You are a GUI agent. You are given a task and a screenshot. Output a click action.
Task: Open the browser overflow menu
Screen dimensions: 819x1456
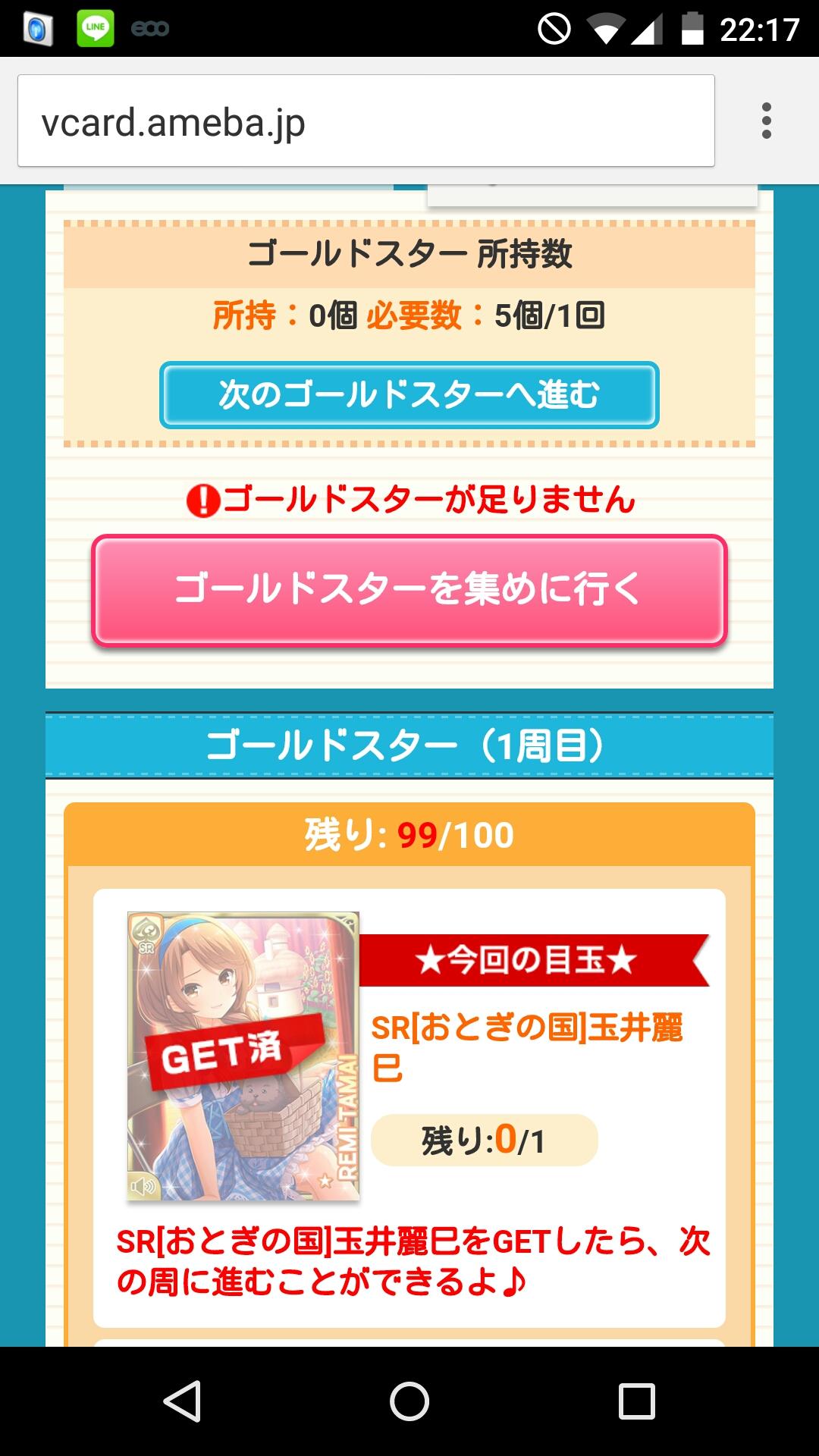(766, 121)
